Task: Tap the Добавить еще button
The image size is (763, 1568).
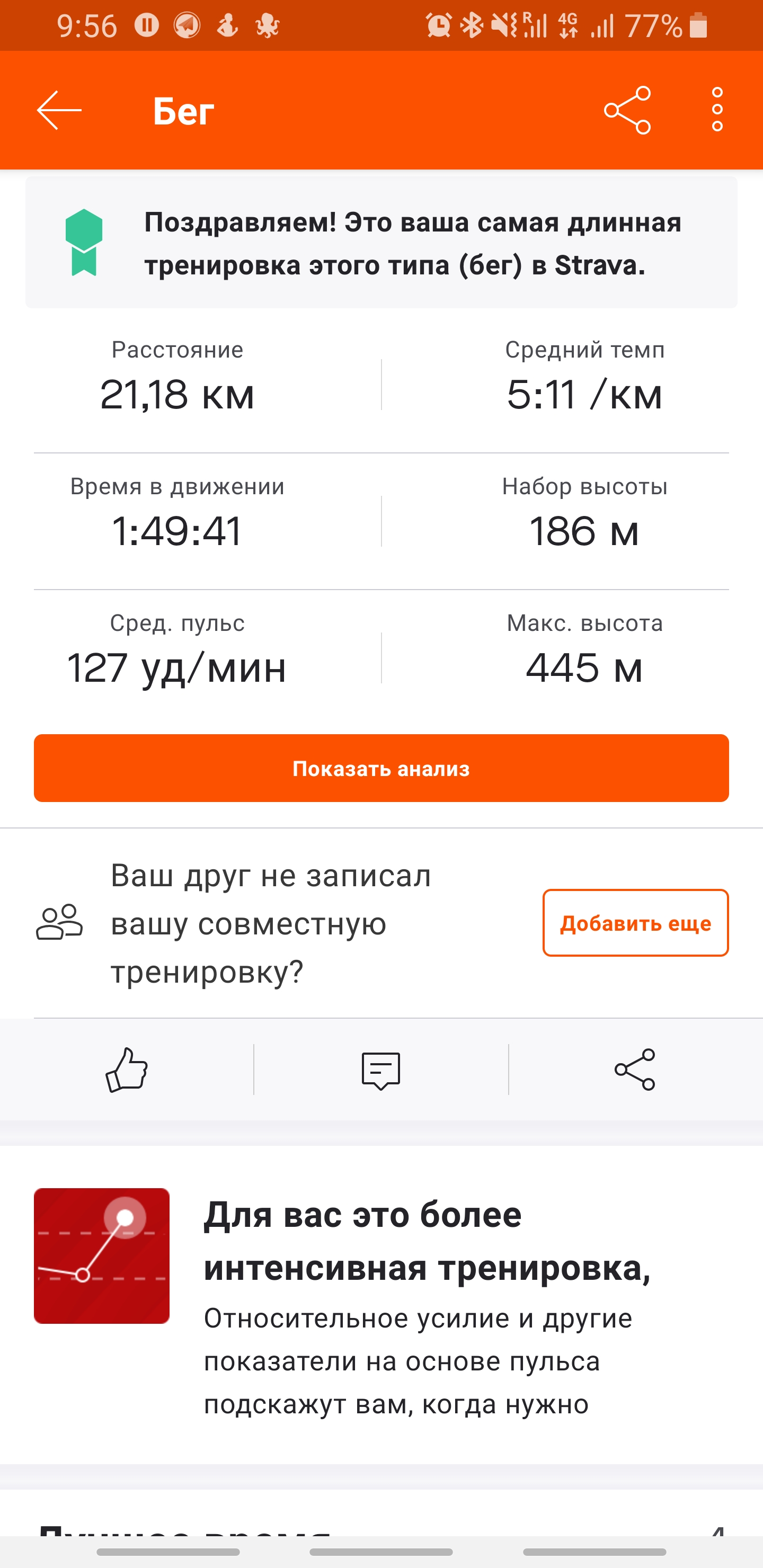Action: (635, 923)
